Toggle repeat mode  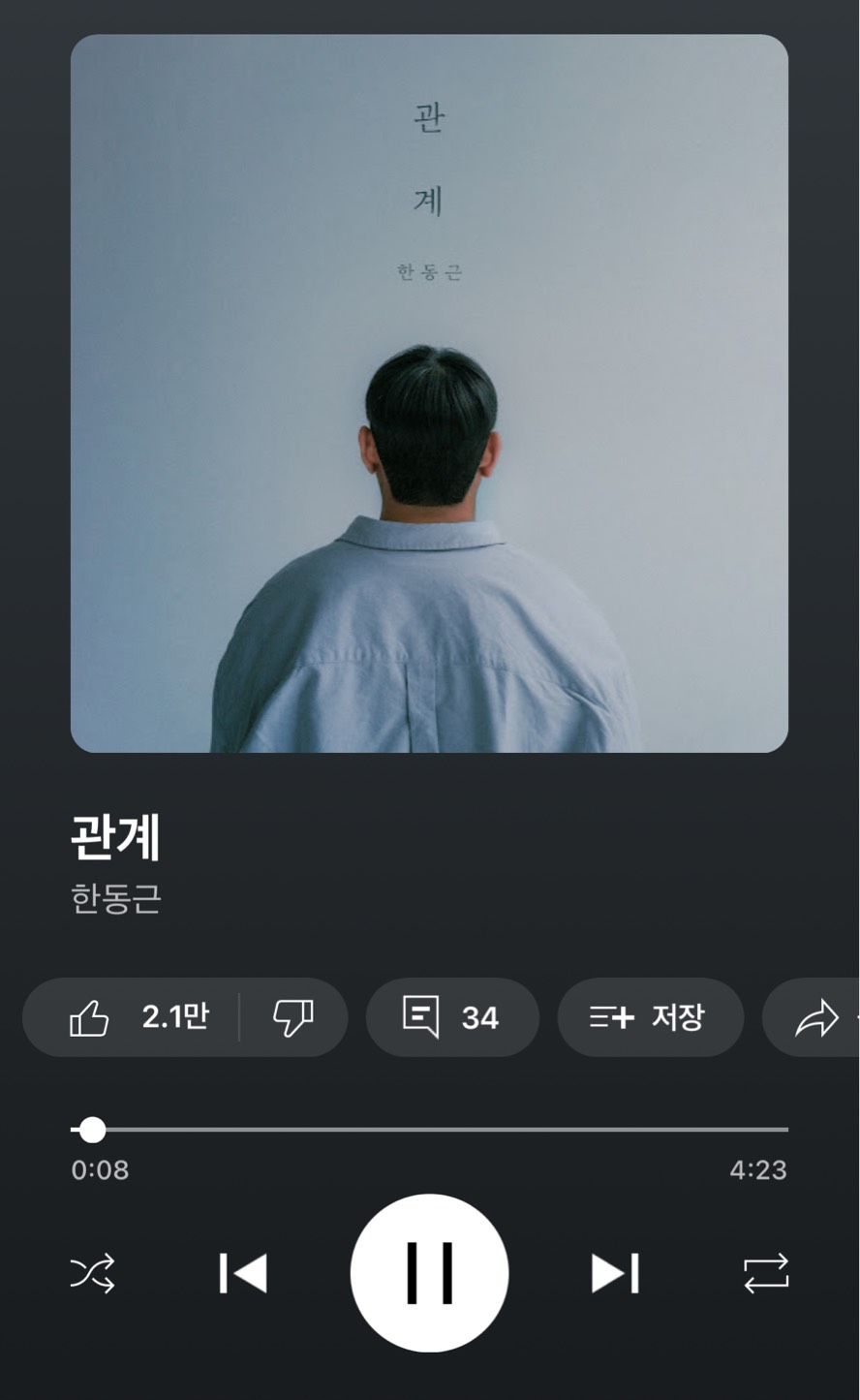click(766, 1273)
